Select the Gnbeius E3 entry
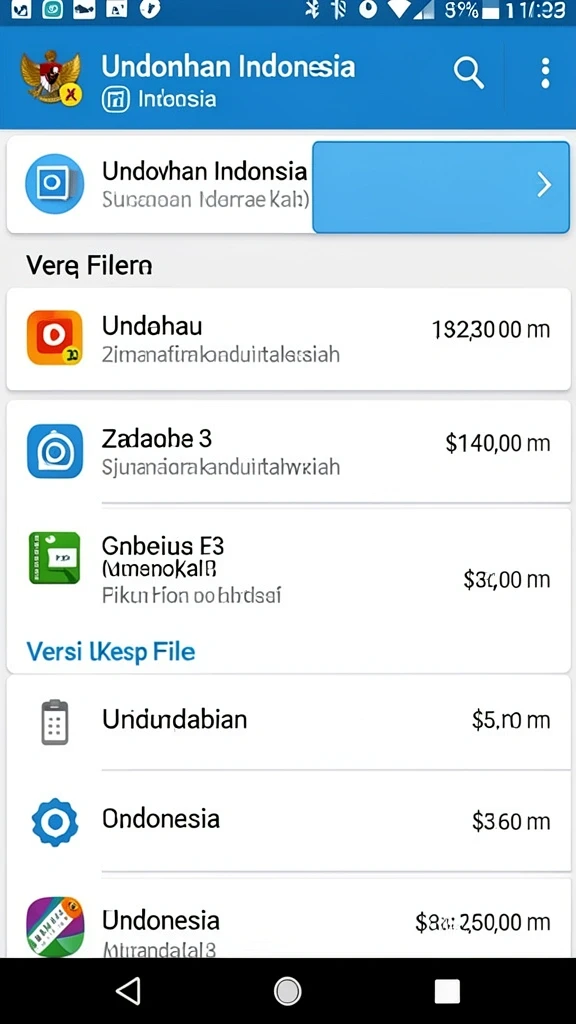The height and width of the screenshot is (1024, 576). tap(288, 568)
